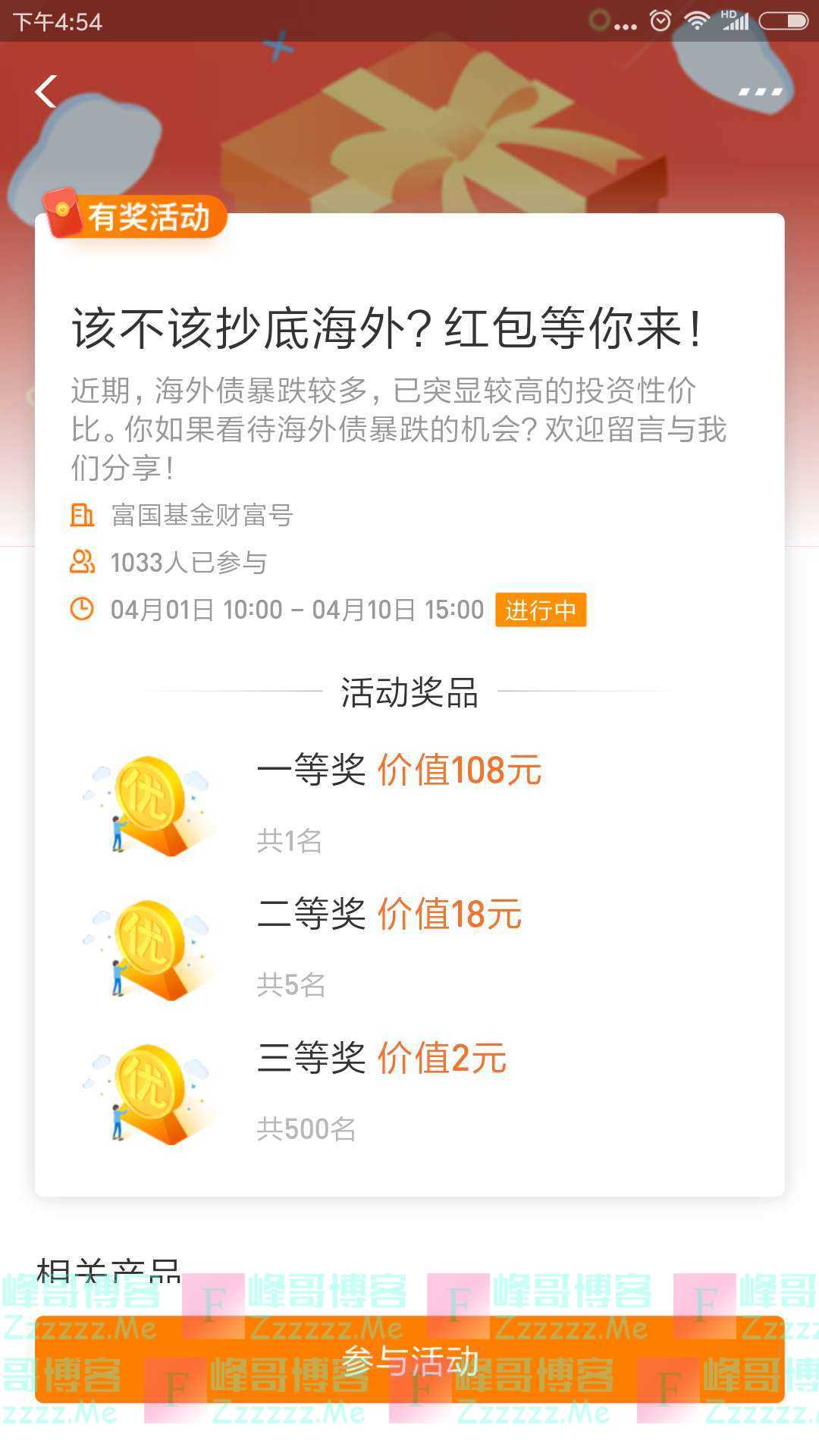Open the three-dot overflow menu
Viewport: 819px width, 1456px height.
[760, 92]
